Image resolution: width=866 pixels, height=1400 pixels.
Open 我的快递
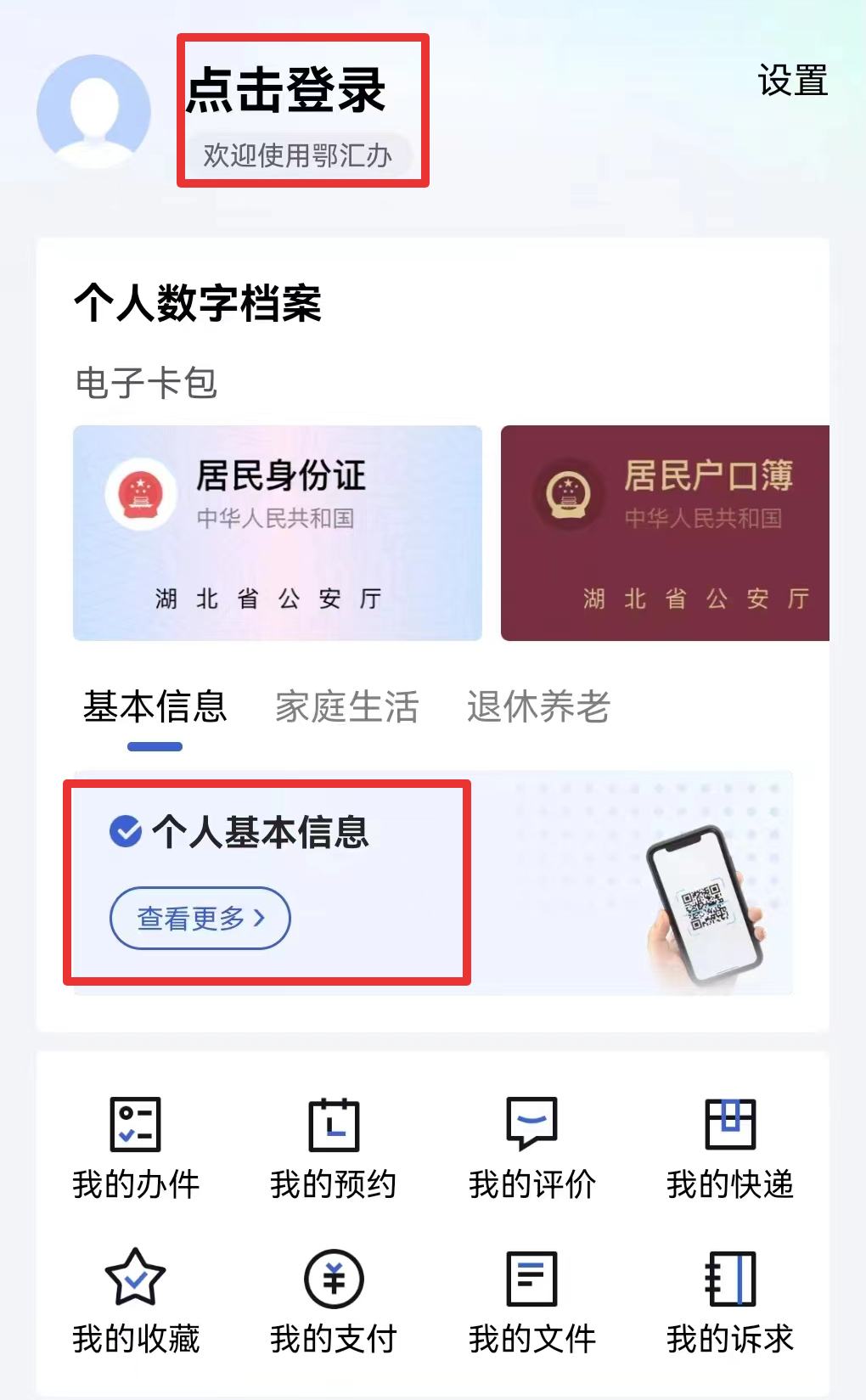730,1146
